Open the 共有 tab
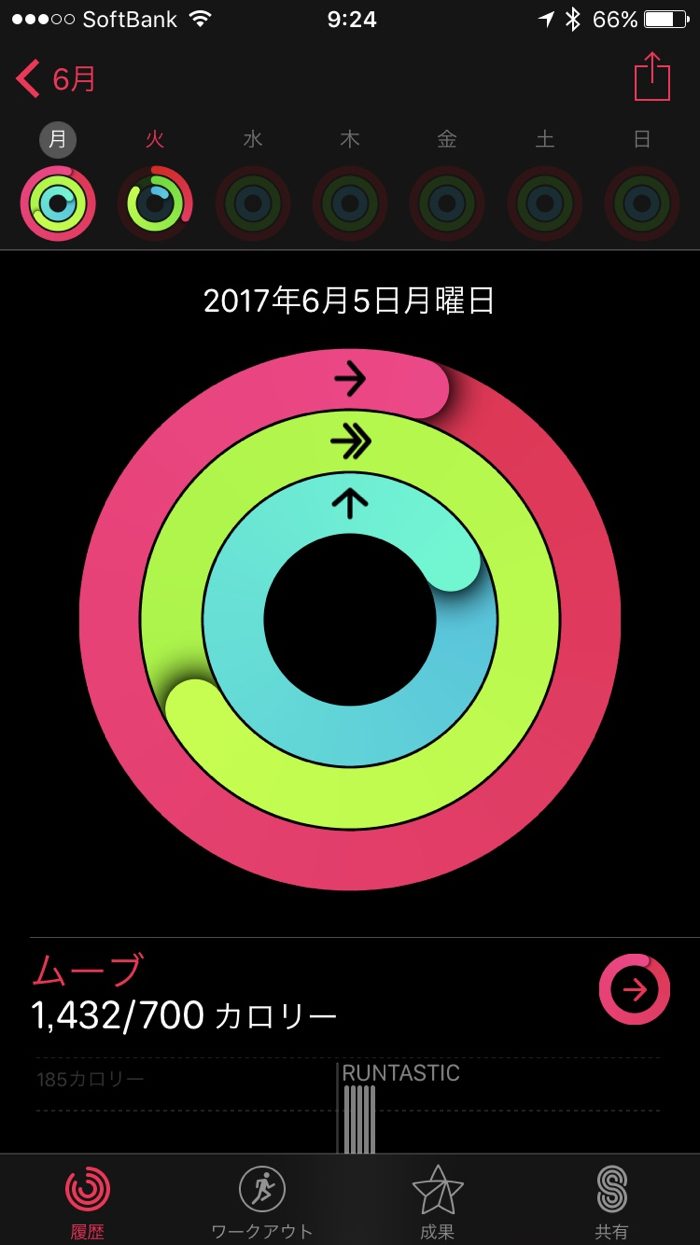 tap(611, 1200)
